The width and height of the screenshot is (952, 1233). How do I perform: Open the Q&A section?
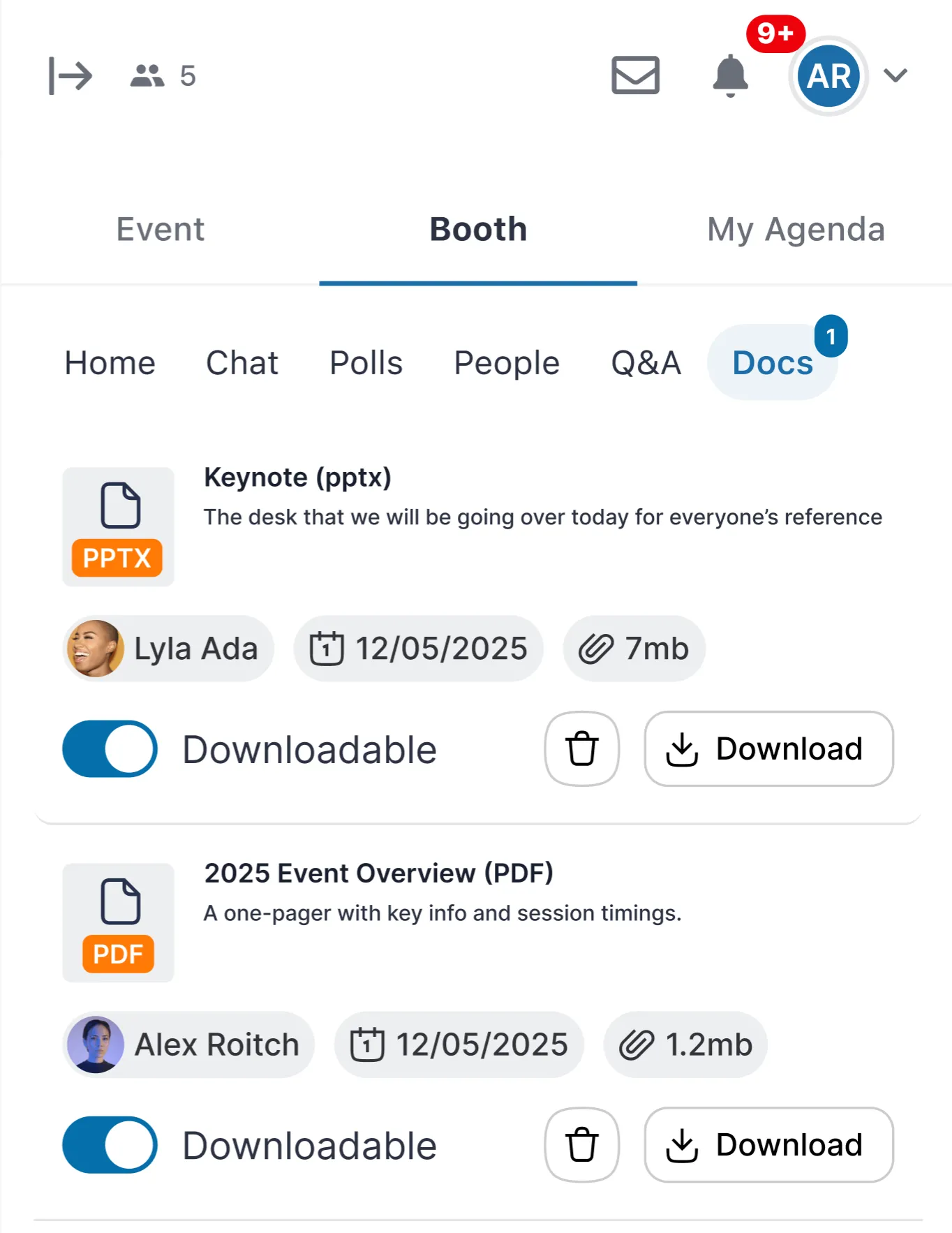646,363
